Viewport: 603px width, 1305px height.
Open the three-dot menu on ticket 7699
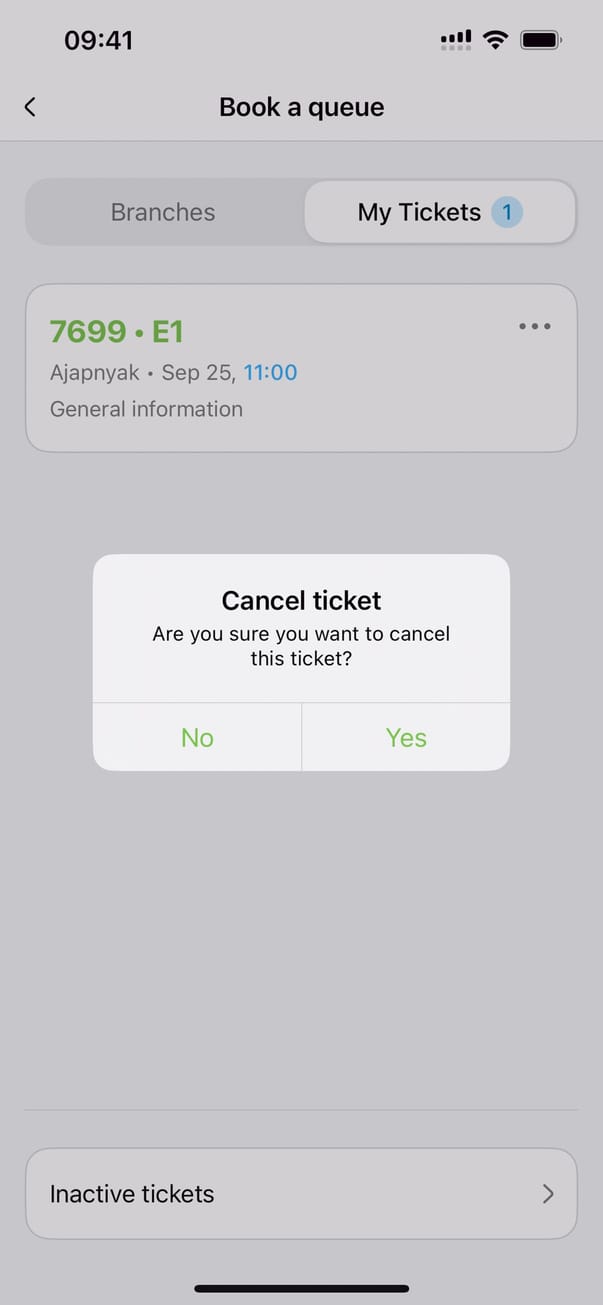(535, 327)
